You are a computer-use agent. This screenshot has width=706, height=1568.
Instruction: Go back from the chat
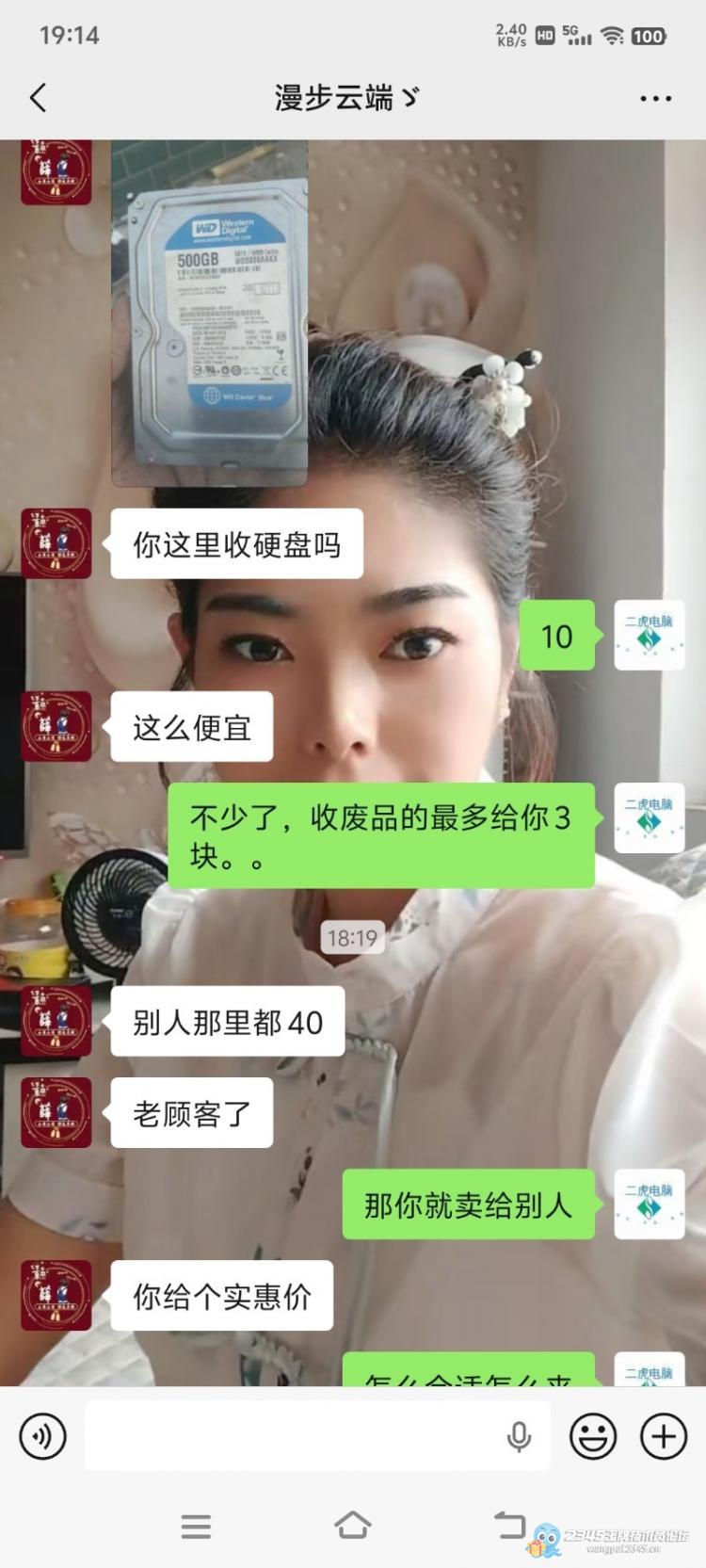[38, 98]
